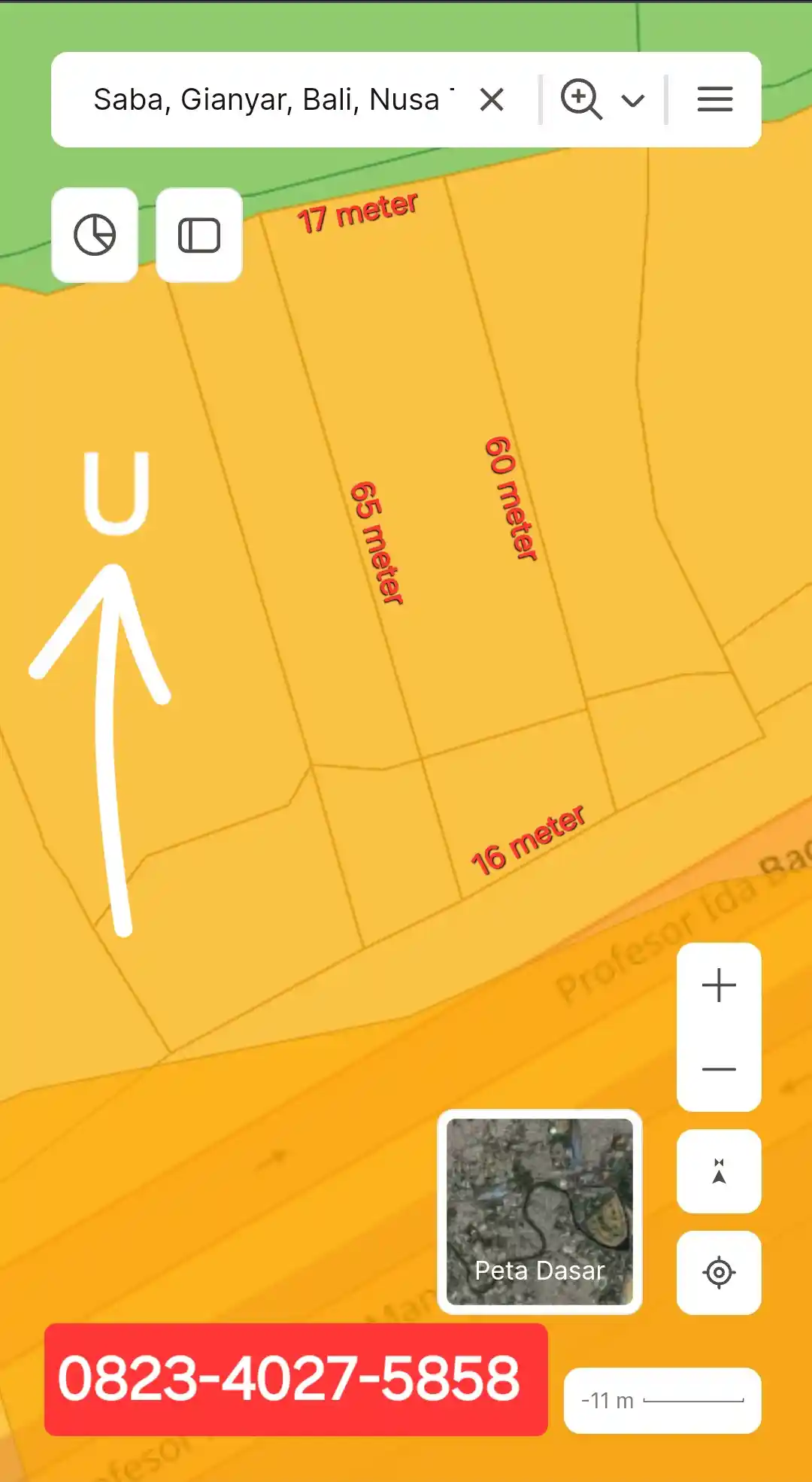Click the Peta Dasar label text

pyautogui.click(x=540, y=1271)
